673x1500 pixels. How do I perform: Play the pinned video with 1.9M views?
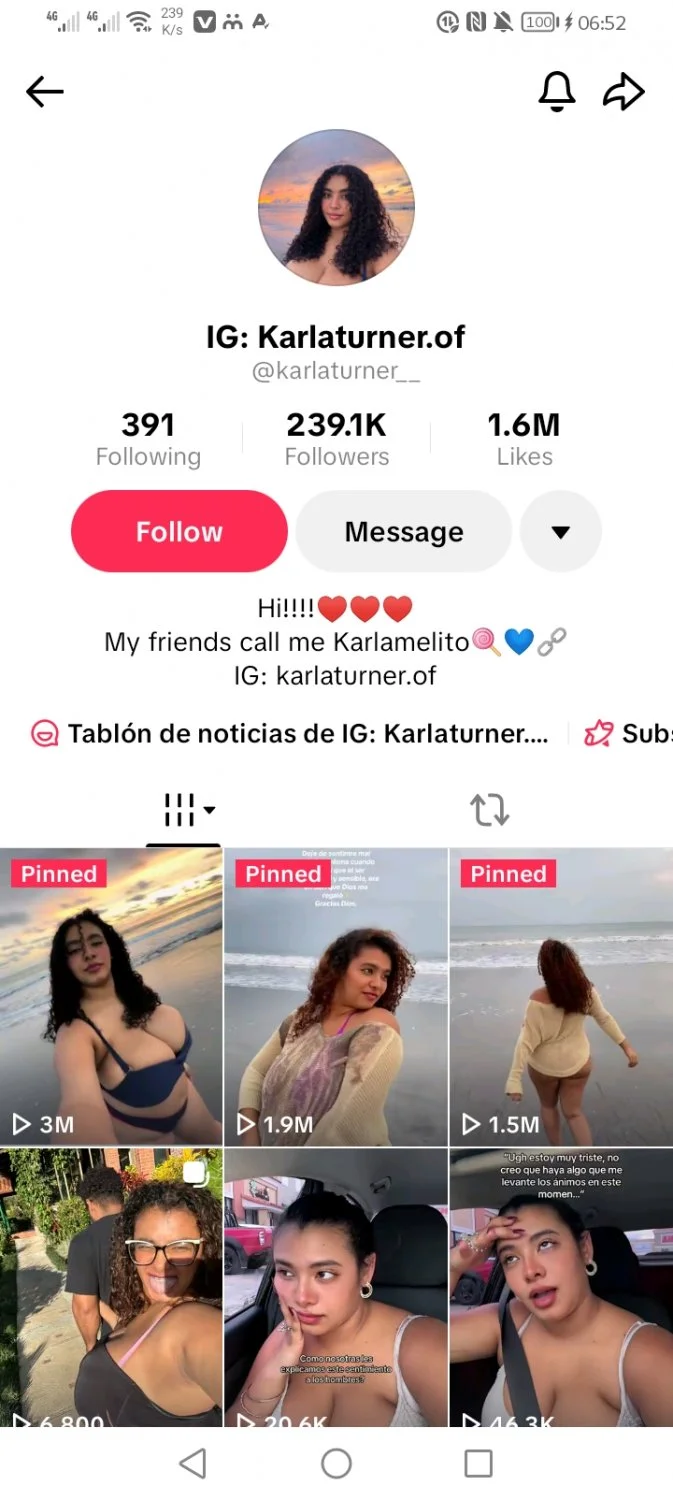point(336,997)
